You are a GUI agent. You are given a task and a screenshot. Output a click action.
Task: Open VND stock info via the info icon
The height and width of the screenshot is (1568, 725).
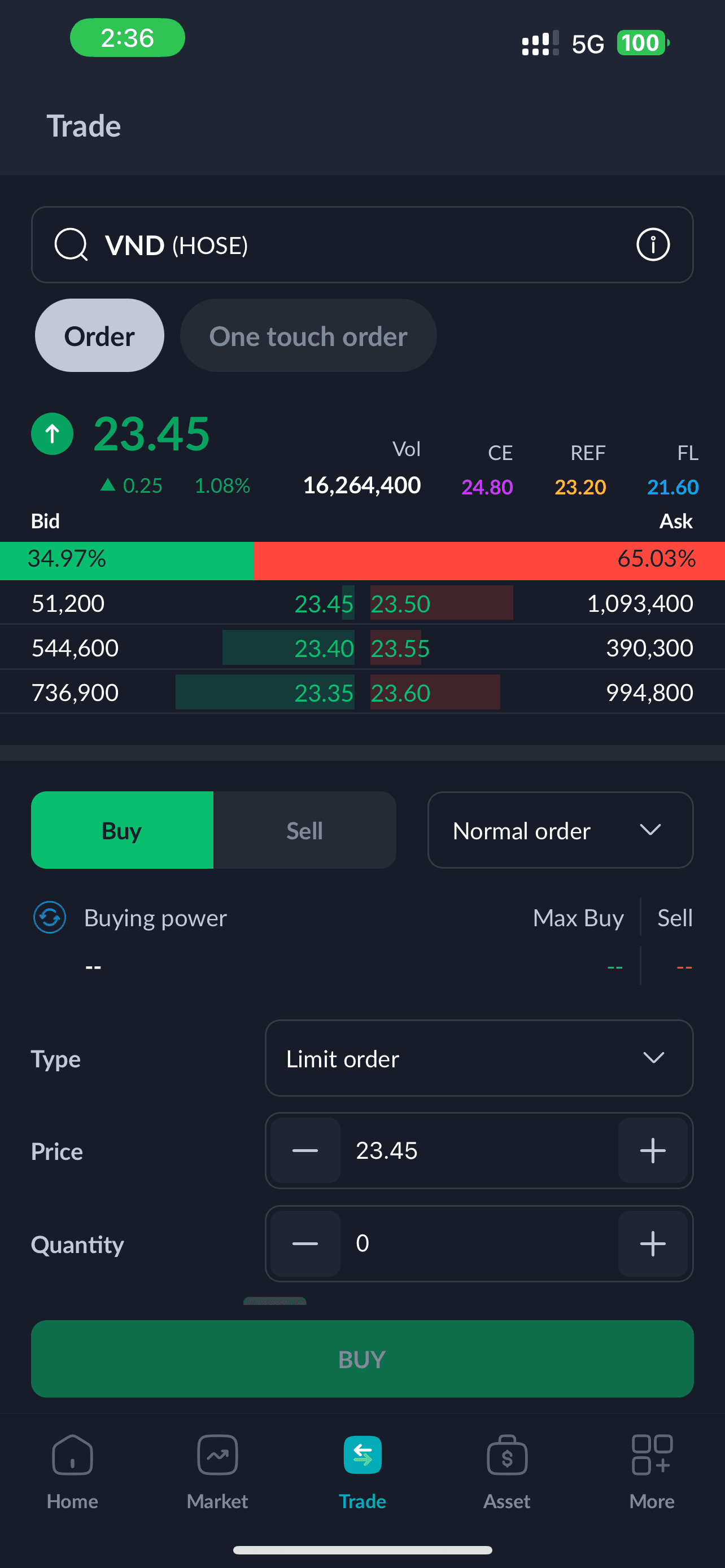(x=653, y=244)
